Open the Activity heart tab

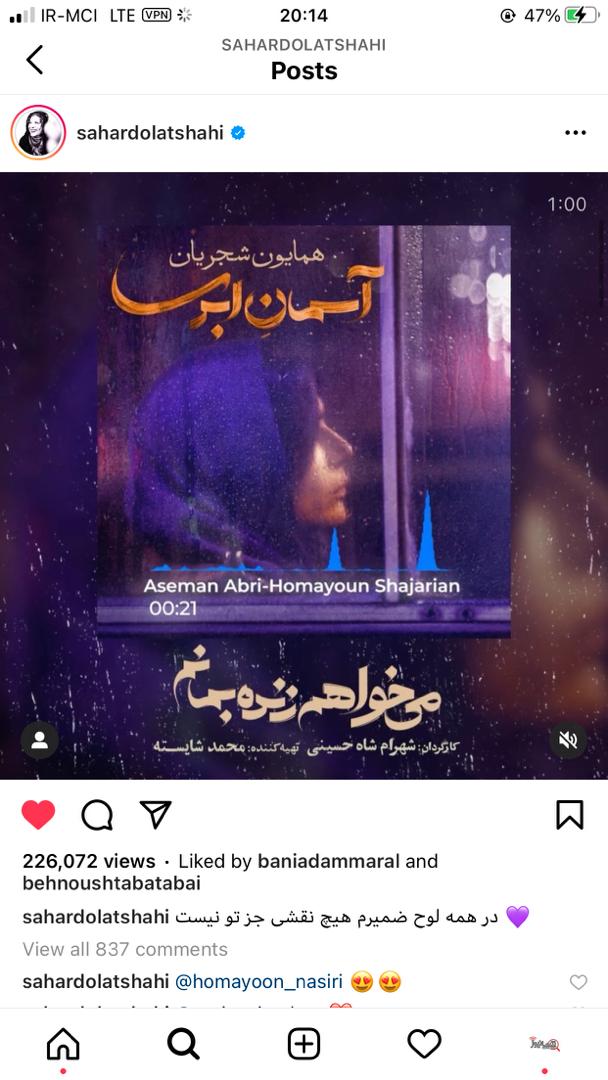[x=424, y=1044]
